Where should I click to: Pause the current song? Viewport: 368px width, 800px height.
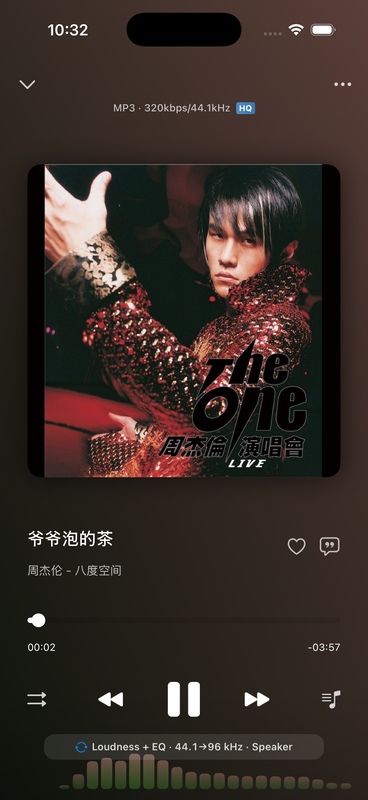click(x=184, y=699)
